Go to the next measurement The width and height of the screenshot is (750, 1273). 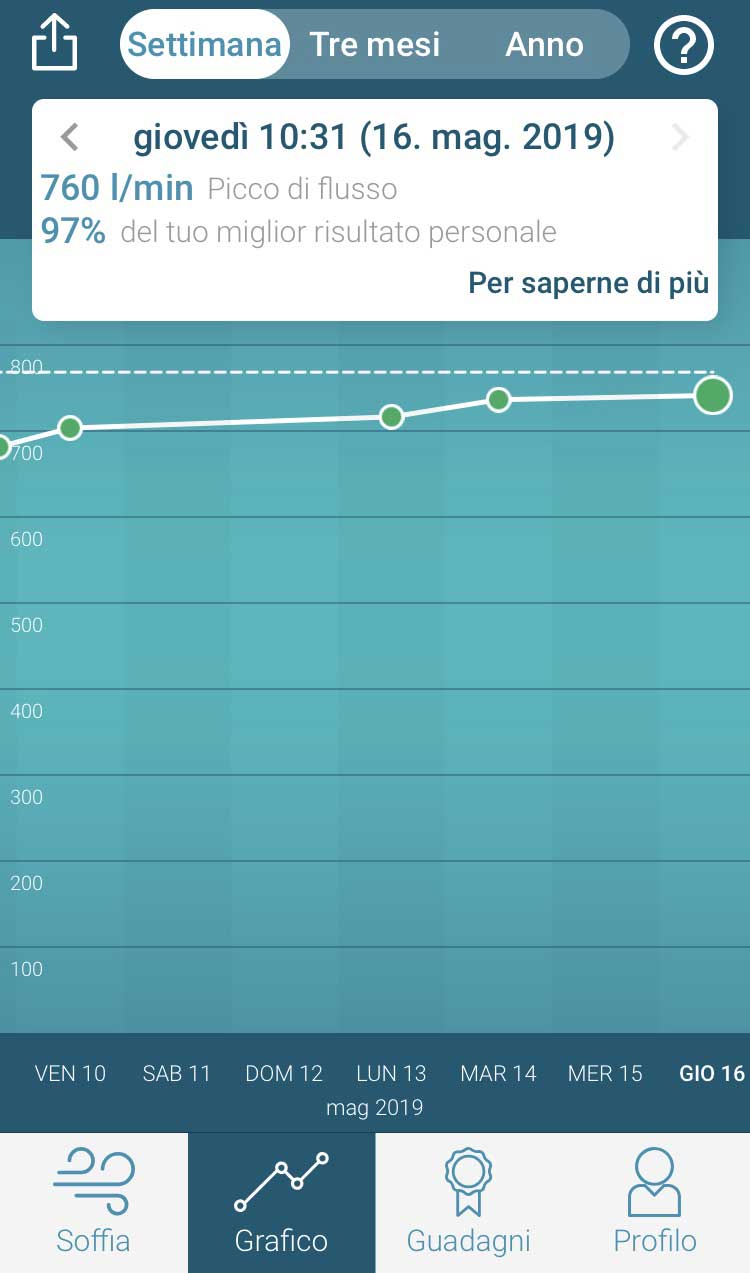(681, 137)
